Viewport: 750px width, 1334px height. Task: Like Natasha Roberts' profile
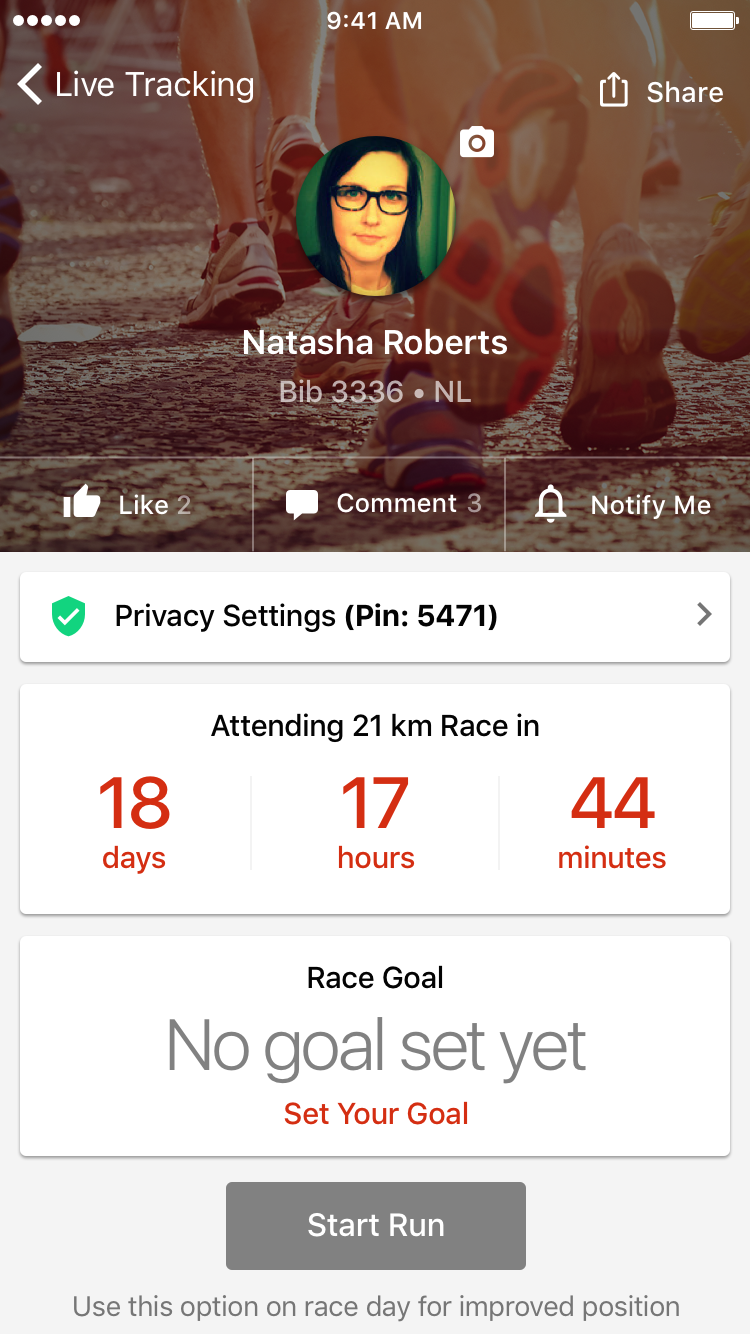coord(126,505)
